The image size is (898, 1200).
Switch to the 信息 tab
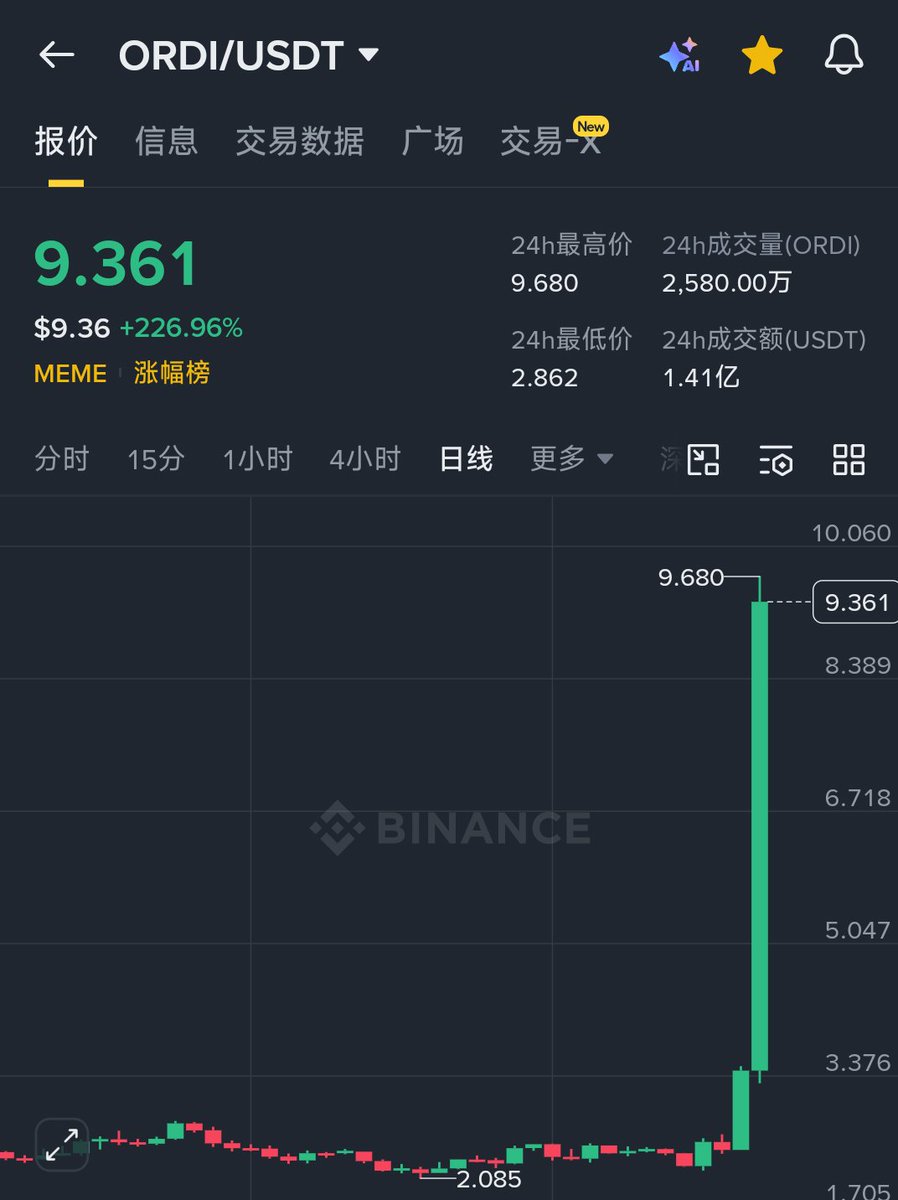coord(166,141)
